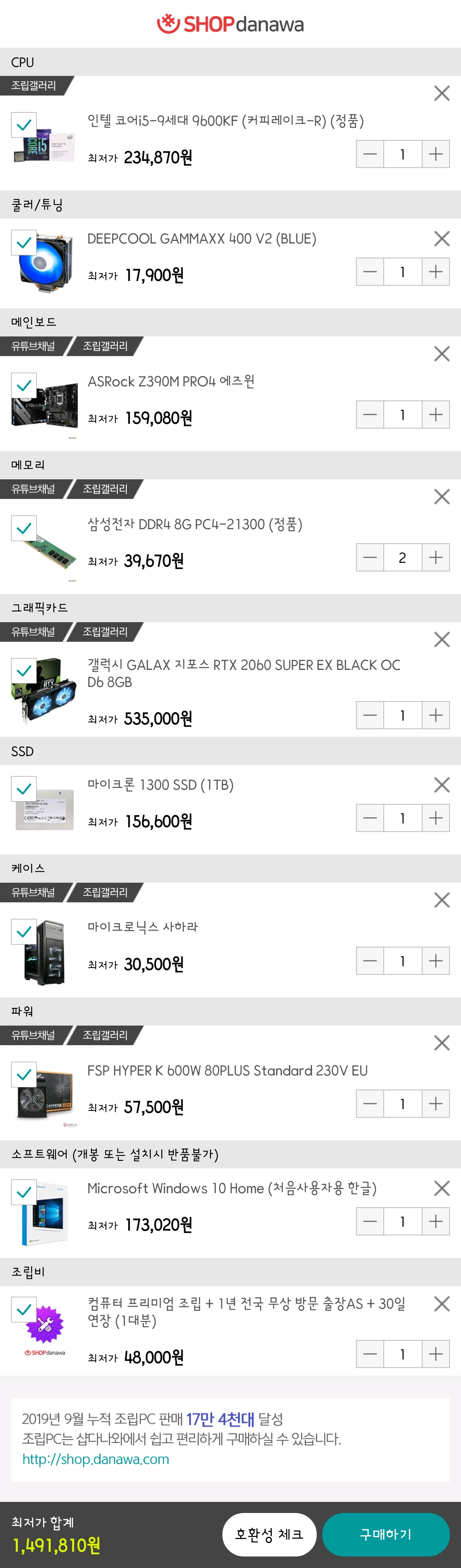Open 조립갤러리 tag for the RTX 2060 SUPER
461x1568 pixels.
click(105, 631)
